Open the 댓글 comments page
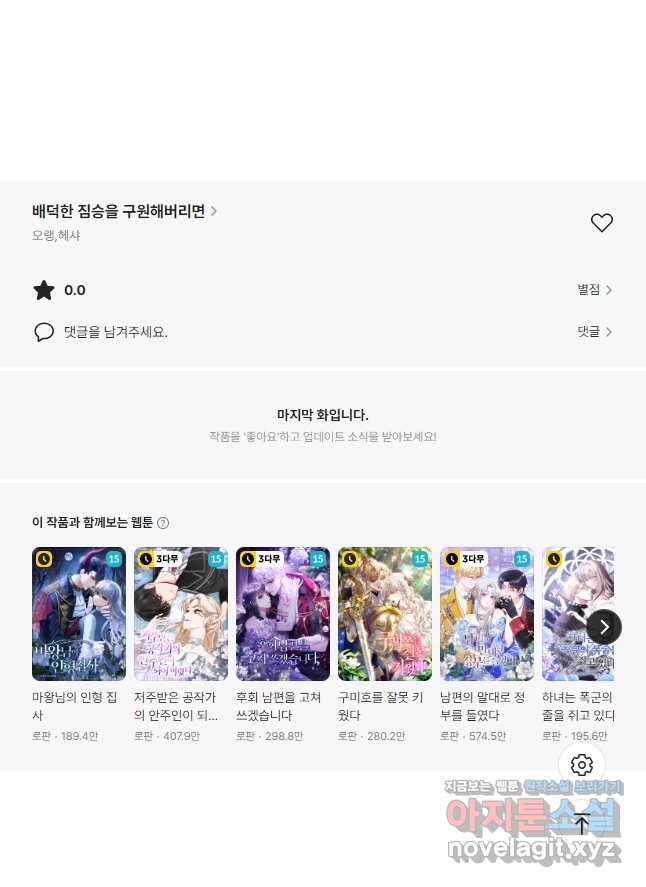Image resolution: width=646 pixels, height=887 pixels. point(594,332)
